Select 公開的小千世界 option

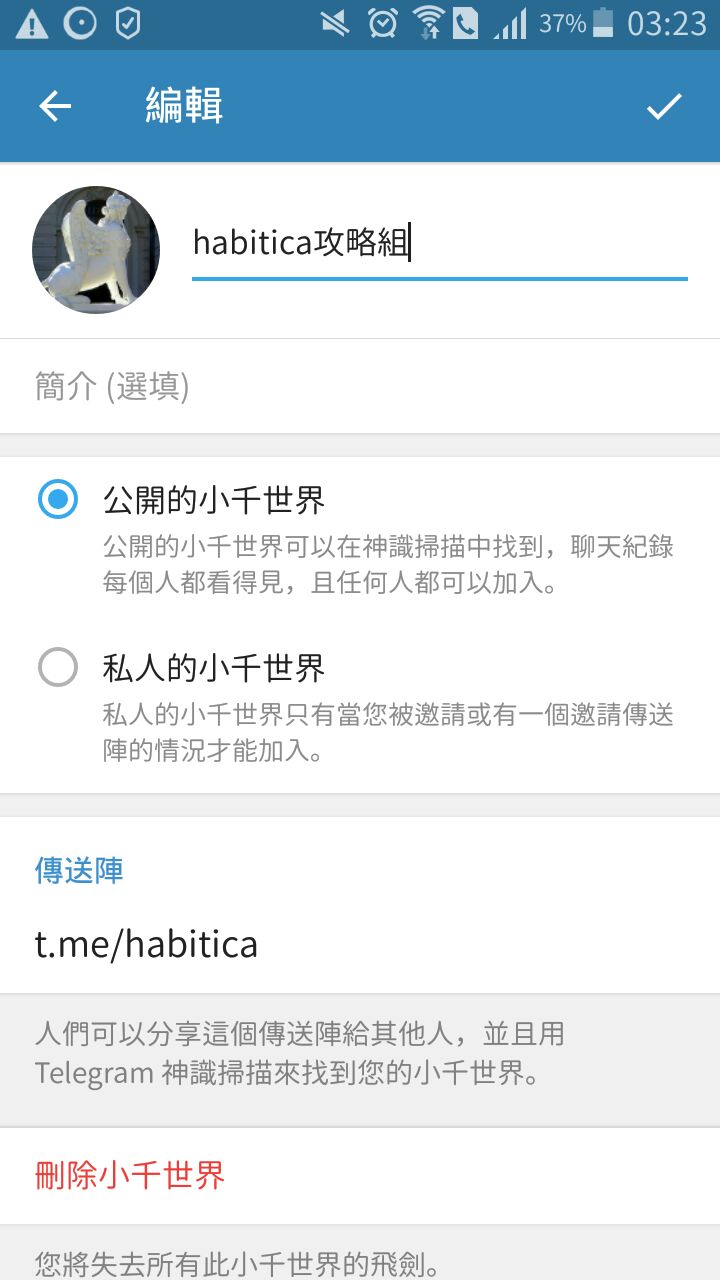pyautogui.click(x=58, y=499)
